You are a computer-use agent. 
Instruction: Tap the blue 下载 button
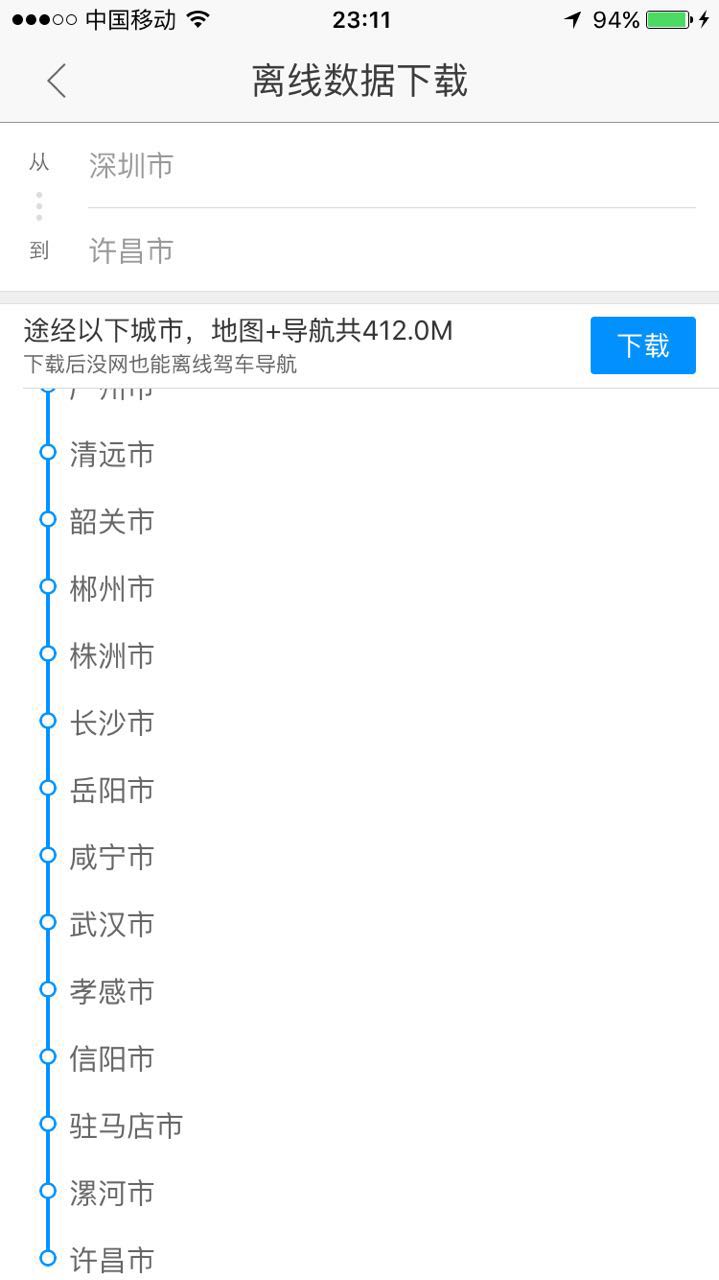pyautogui.click(x=642, y=346)
